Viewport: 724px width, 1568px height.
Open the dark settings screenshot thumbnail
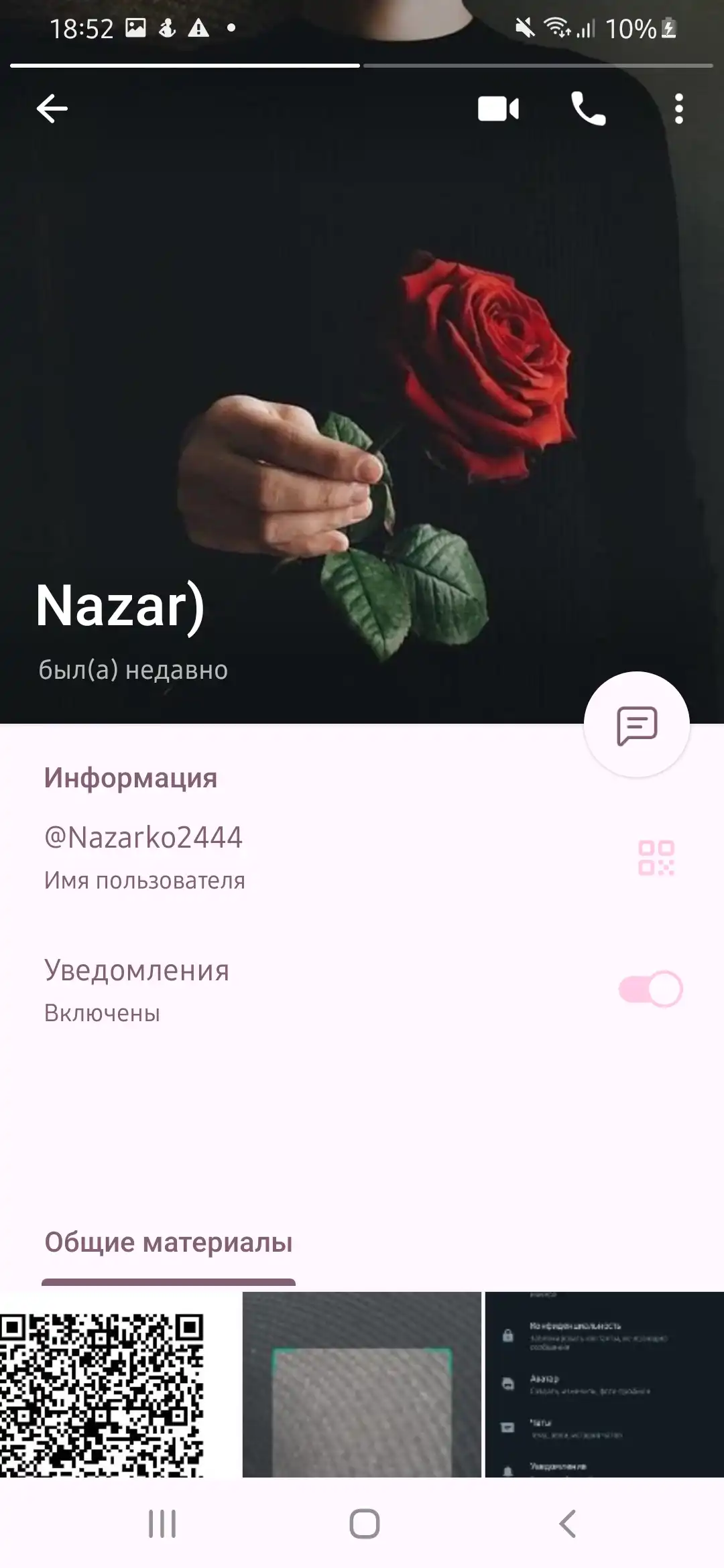(x=605, y=1384)
